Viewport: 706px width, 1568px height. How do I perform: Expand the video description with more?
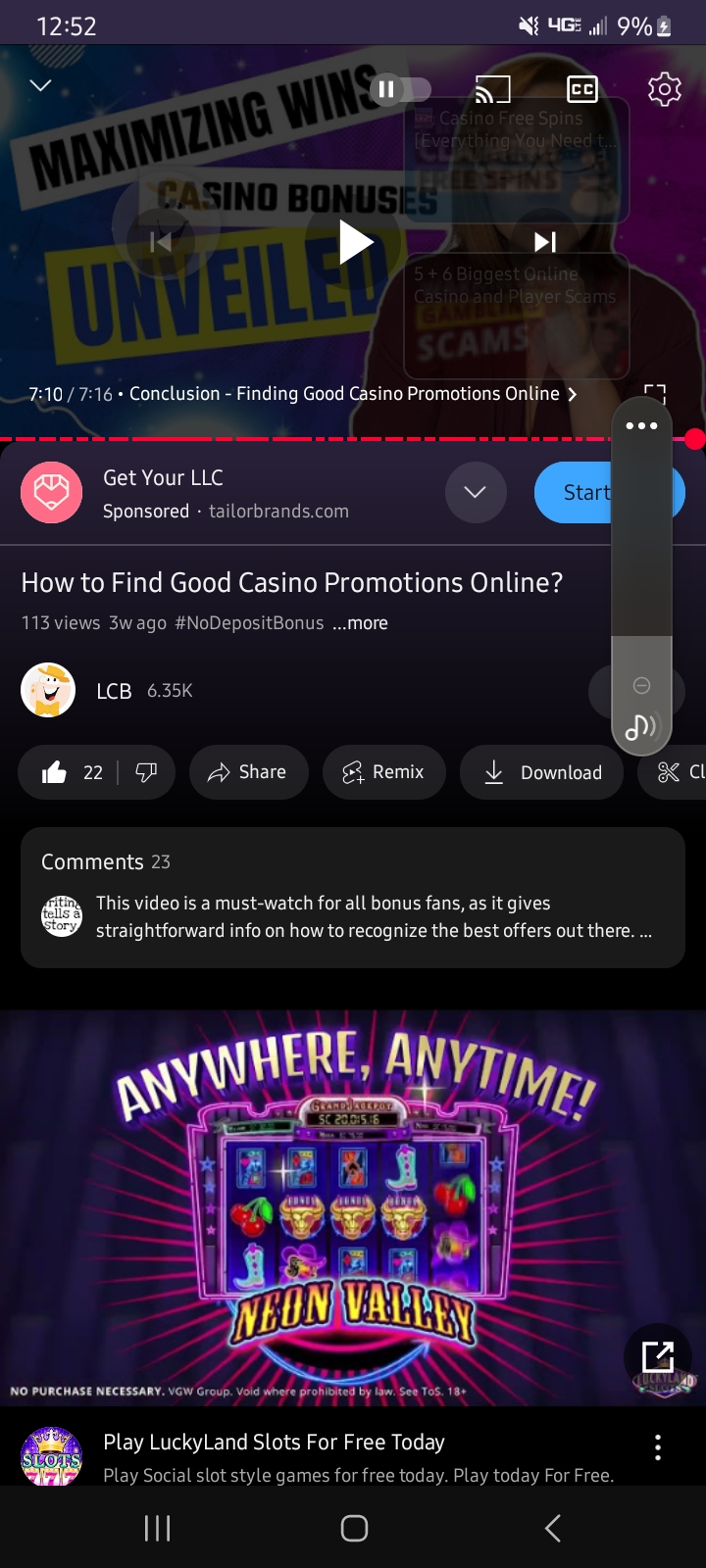[x=360, y=623]
